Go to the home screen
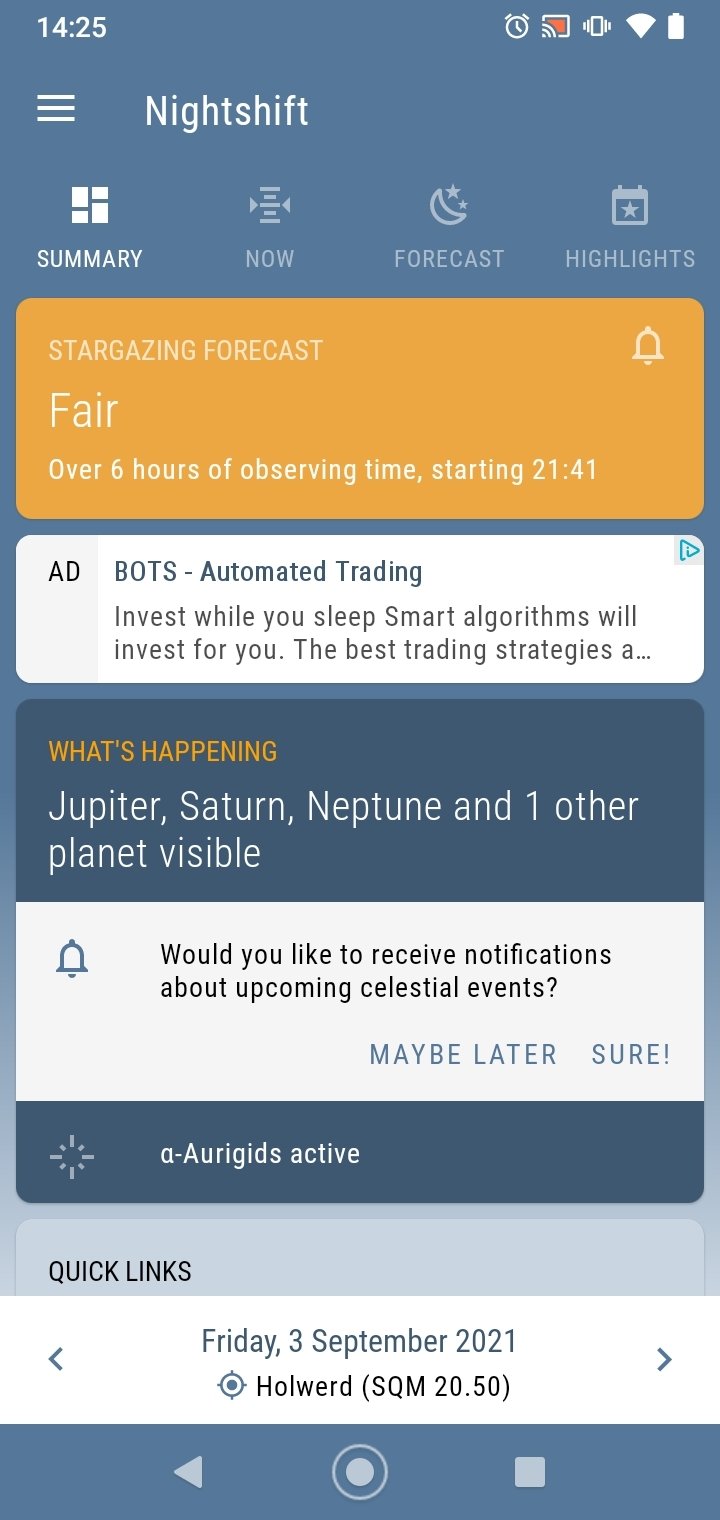This screenshot has width=720, height=1520. click(x=360, y=1471)
